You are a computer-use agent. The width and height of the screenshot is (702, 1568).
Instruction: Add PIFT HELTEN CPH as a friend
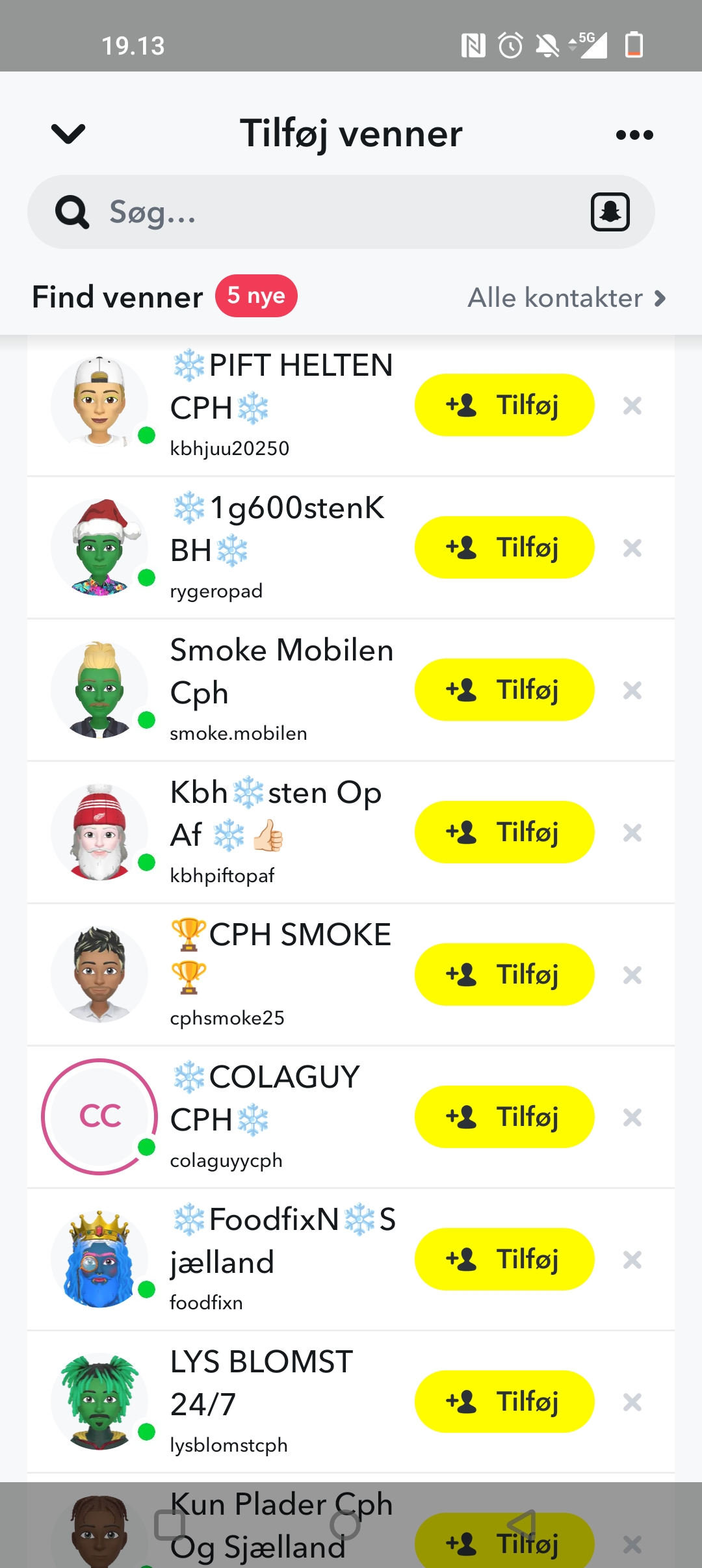(504, 405)
